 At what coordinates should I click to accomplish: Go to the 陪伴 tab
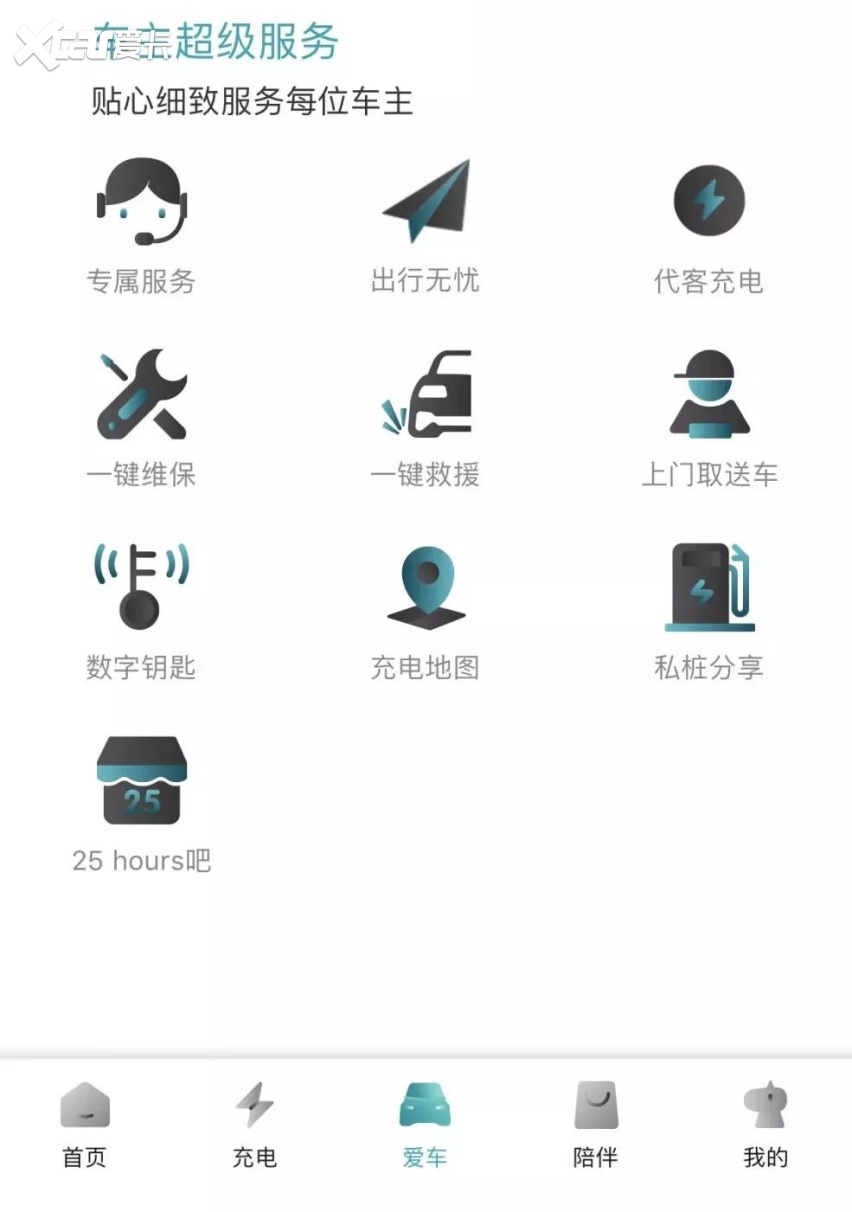[596, 1126]
